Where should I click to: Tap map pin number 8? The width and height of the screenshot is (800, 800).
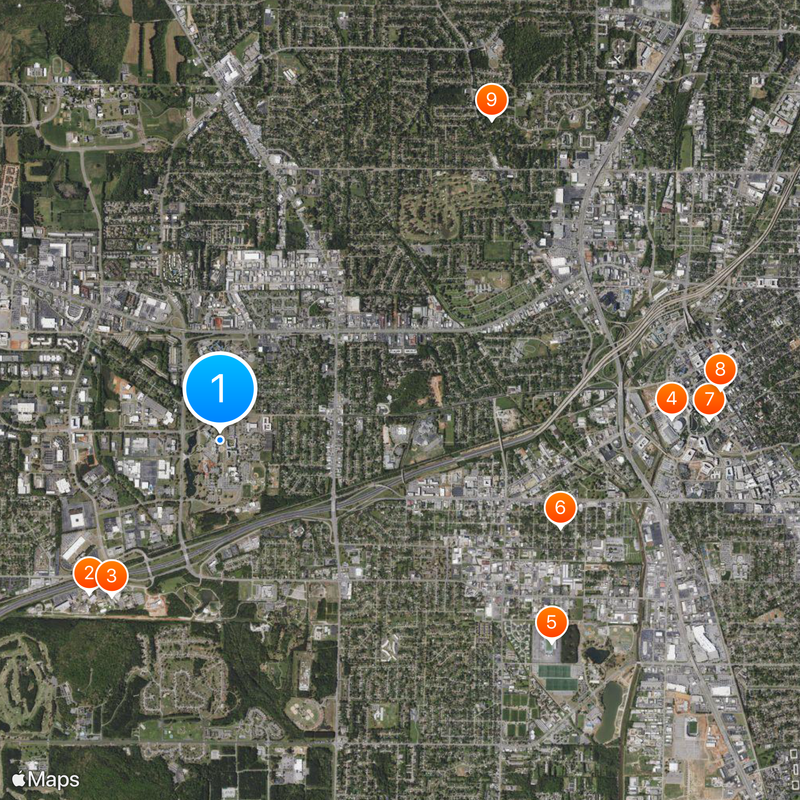[x=720, y=369]
